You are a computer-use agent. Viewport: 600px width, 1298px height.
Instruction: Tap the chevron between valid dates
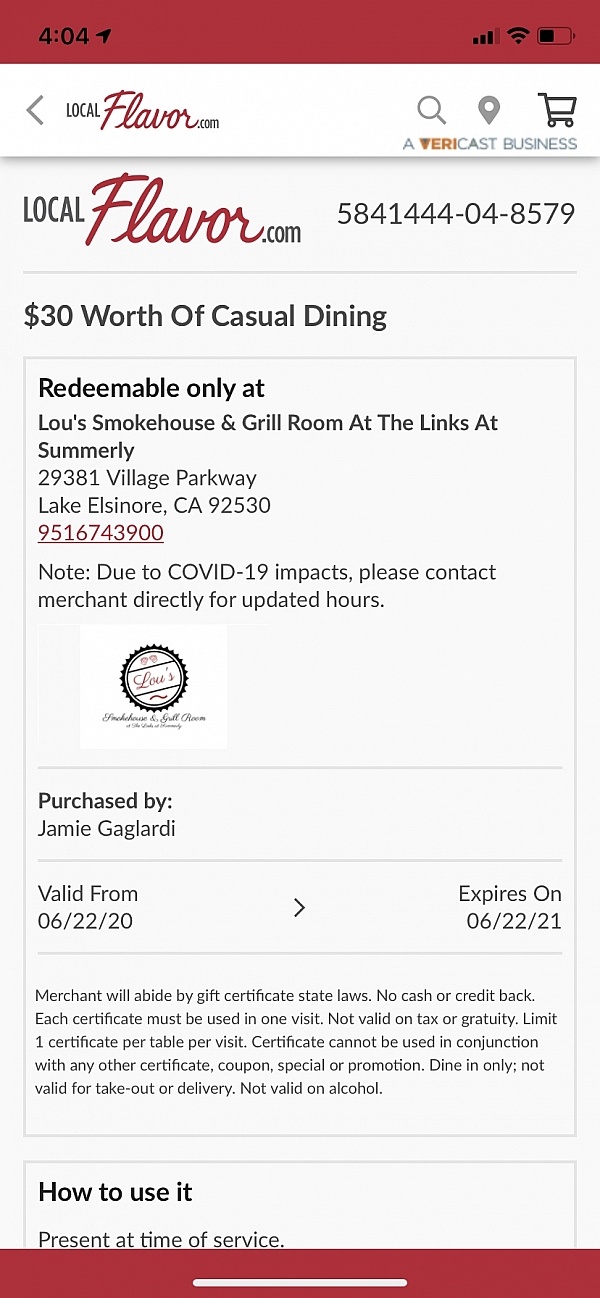[299, 908]
